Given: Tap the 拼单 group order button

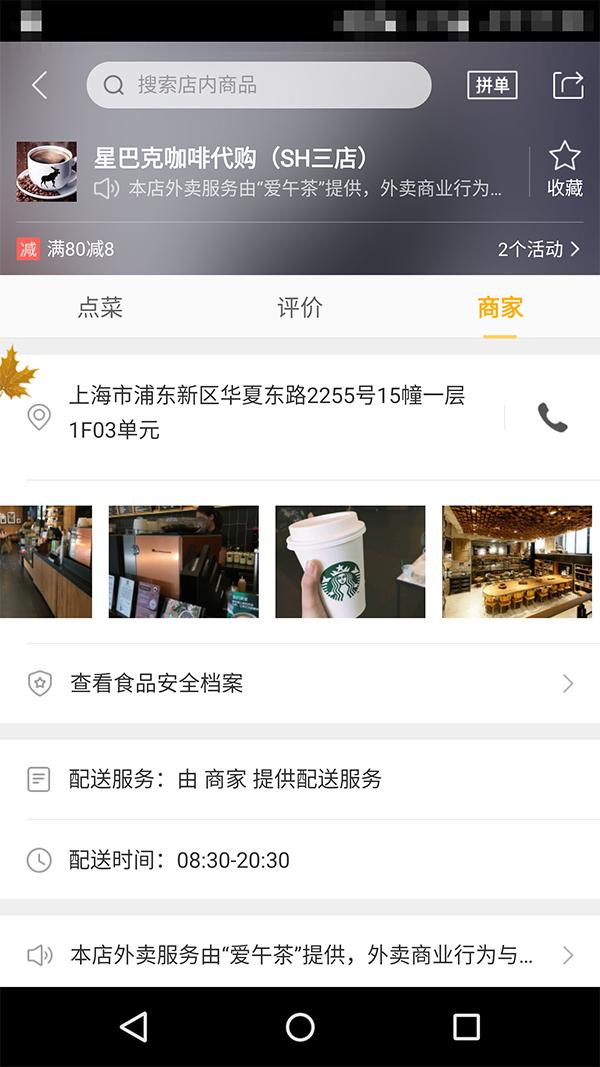Looking at the screenshot, I should pos(492,85).
